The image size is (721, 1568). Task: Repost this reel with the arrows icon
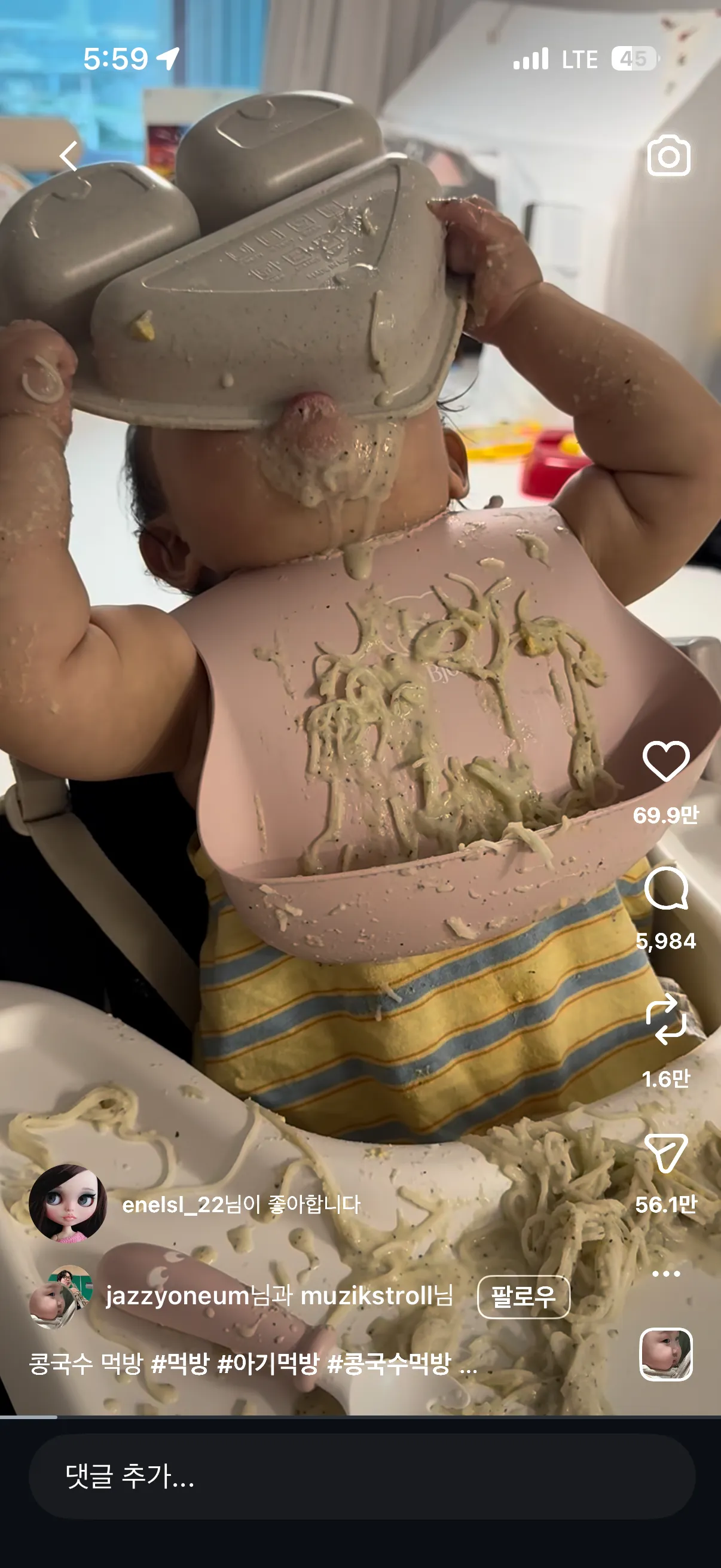(x=665, y=1020)
